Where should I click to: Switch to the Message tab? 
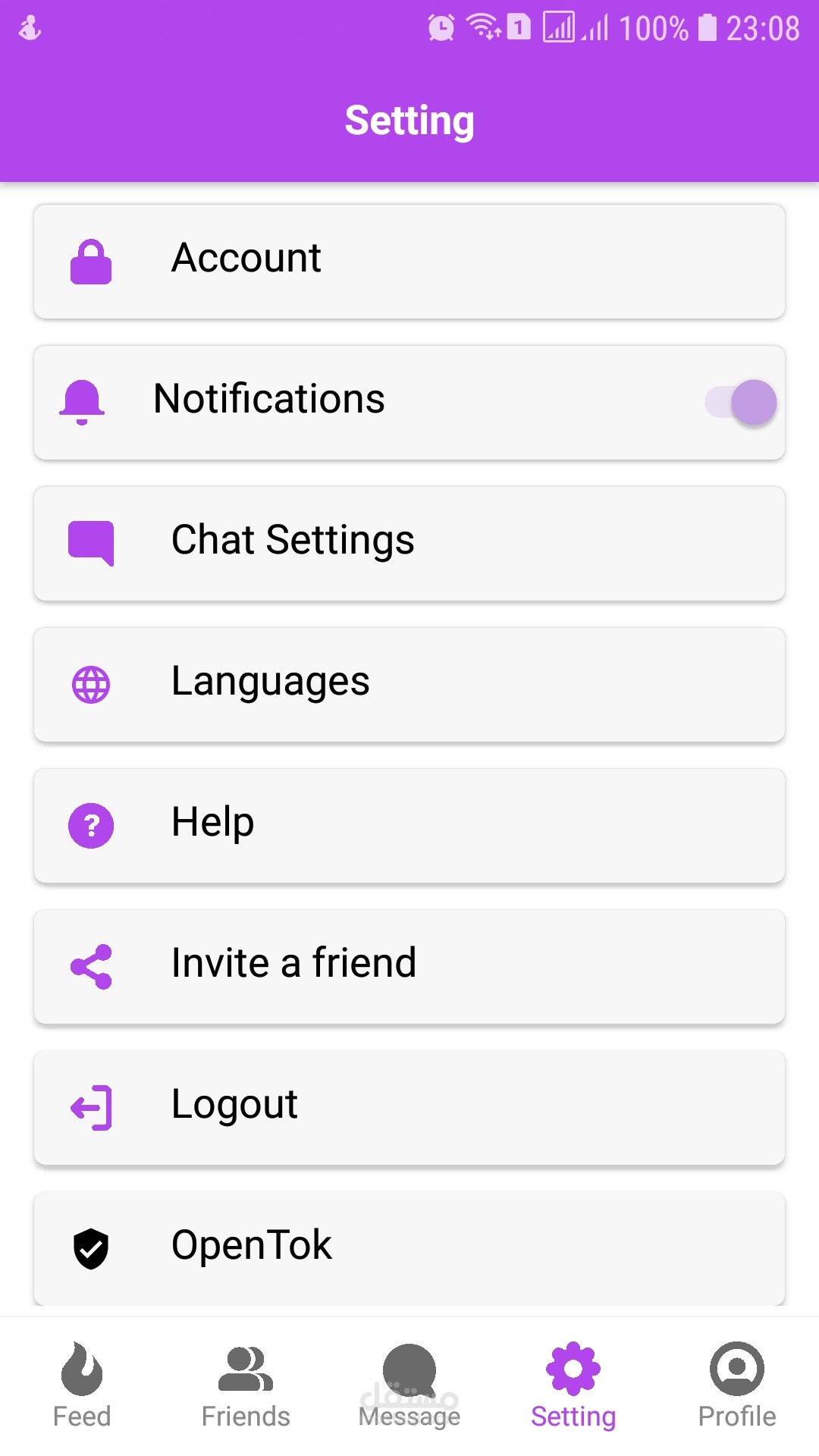(409, 1386)
